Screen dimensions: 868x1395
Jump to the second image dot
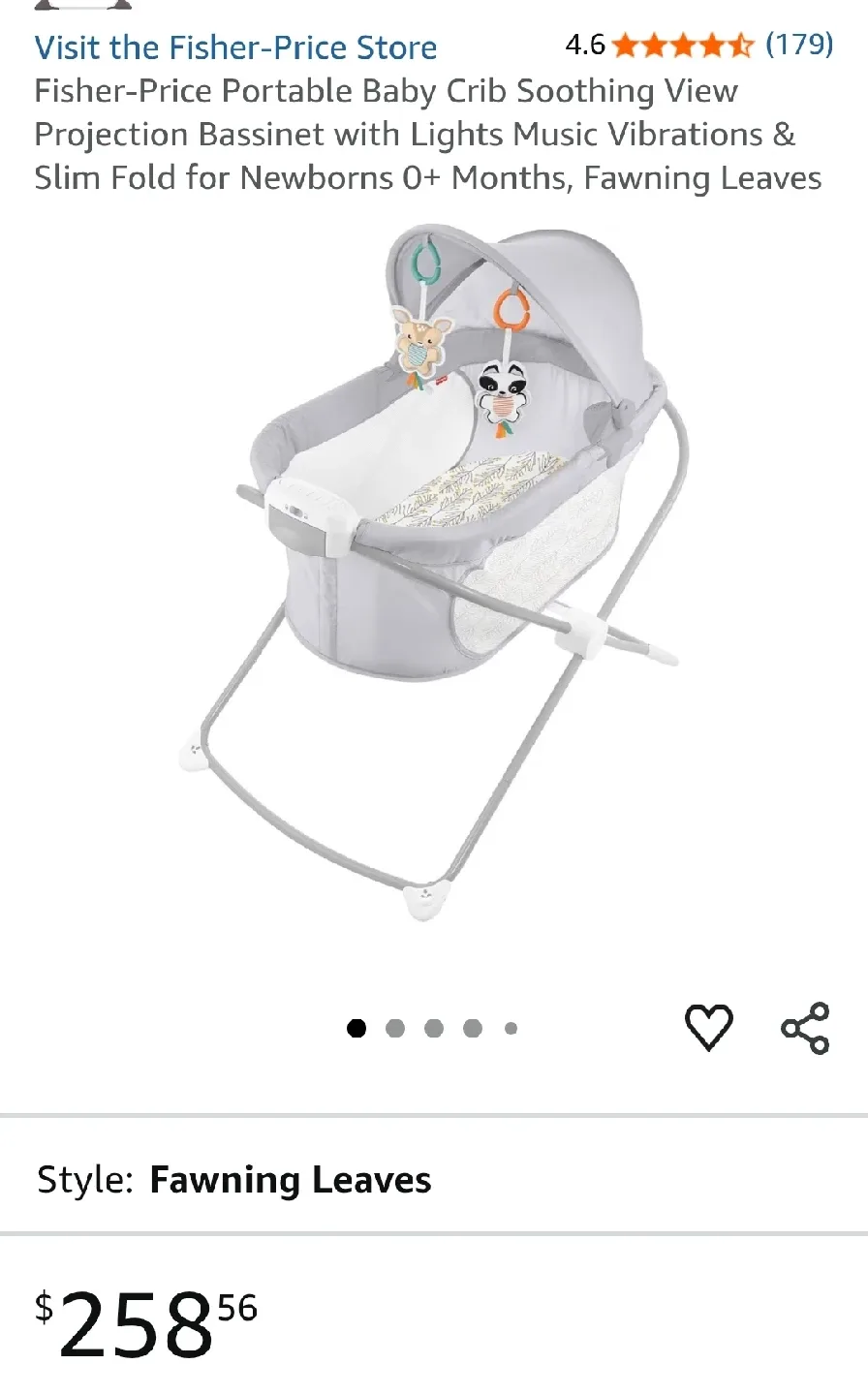(x=395, y=1029)
